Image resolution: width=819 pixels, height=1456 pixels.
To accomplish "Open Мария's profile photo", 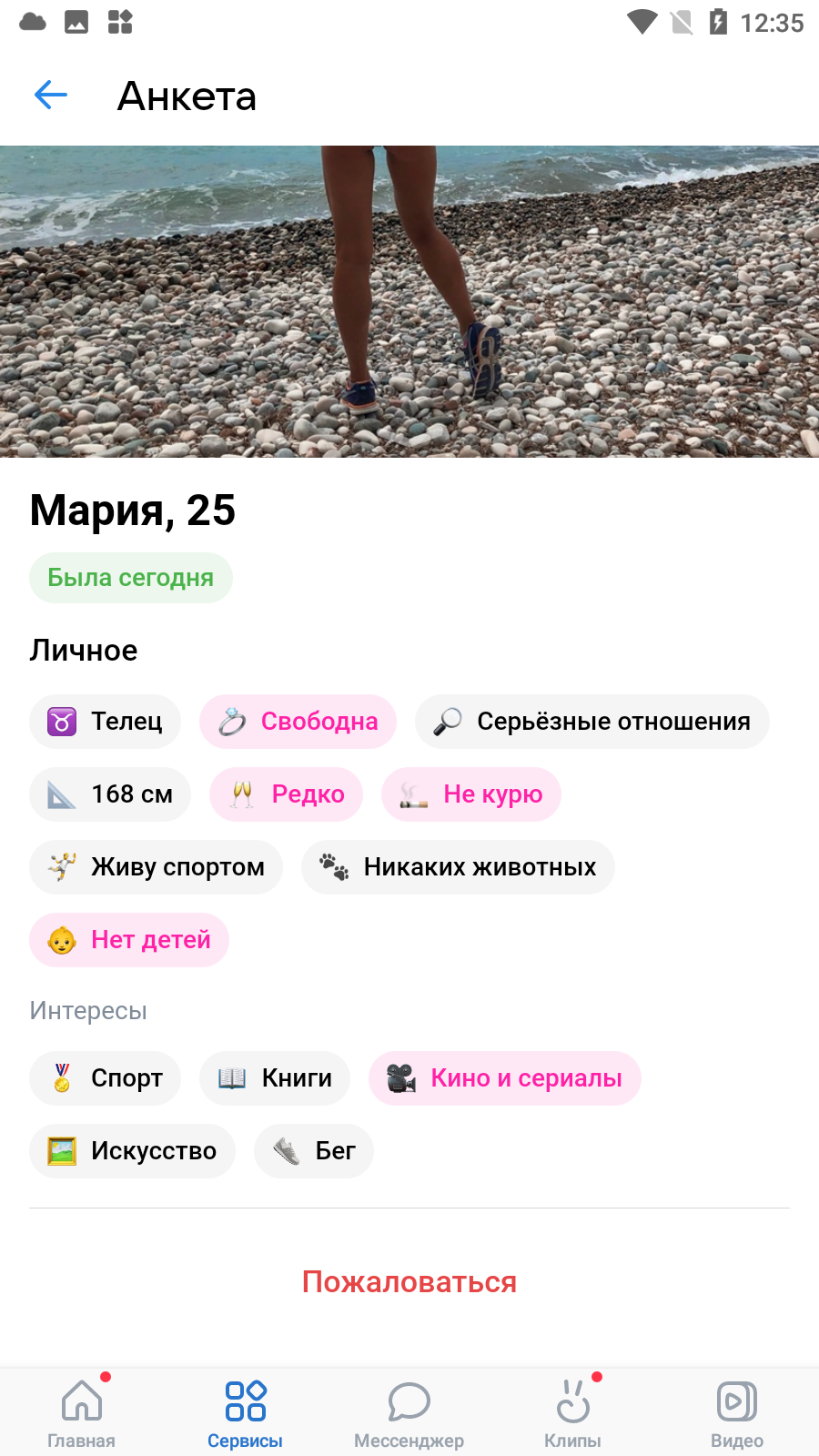I will (x=409, y=301).
